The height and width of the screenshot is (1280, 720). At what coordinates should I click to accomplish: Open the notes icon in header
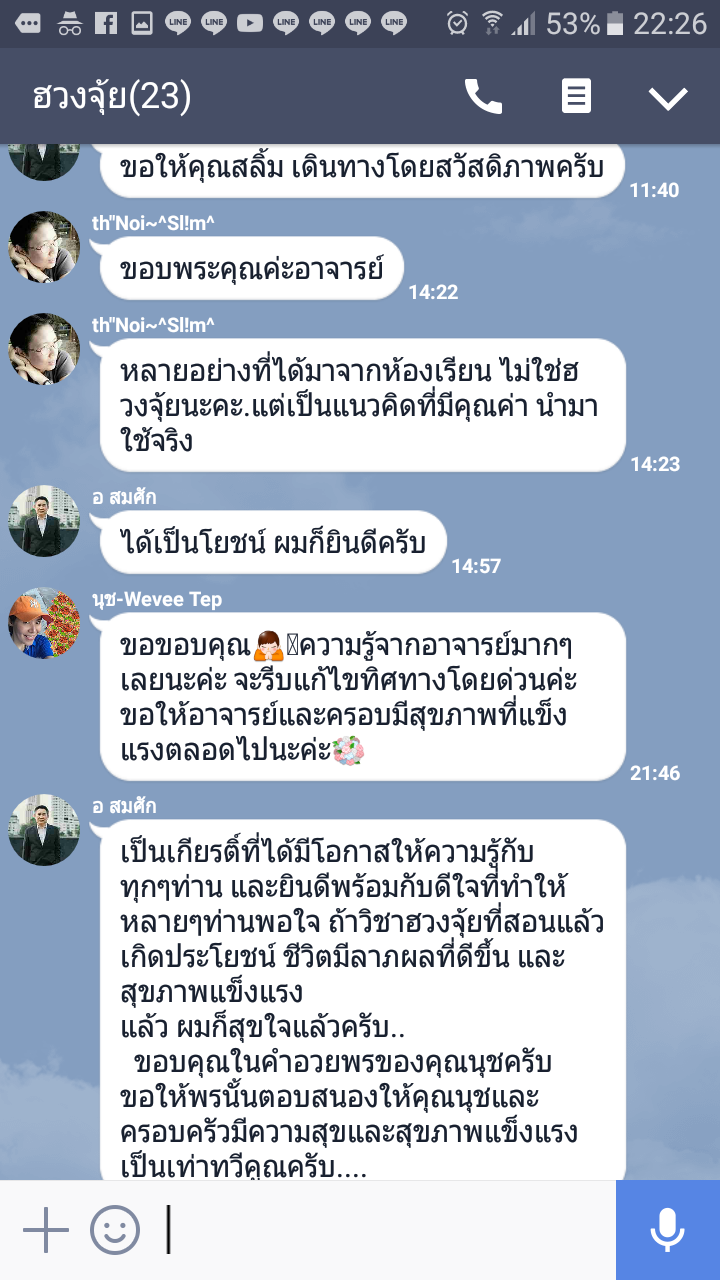[575, 97]
